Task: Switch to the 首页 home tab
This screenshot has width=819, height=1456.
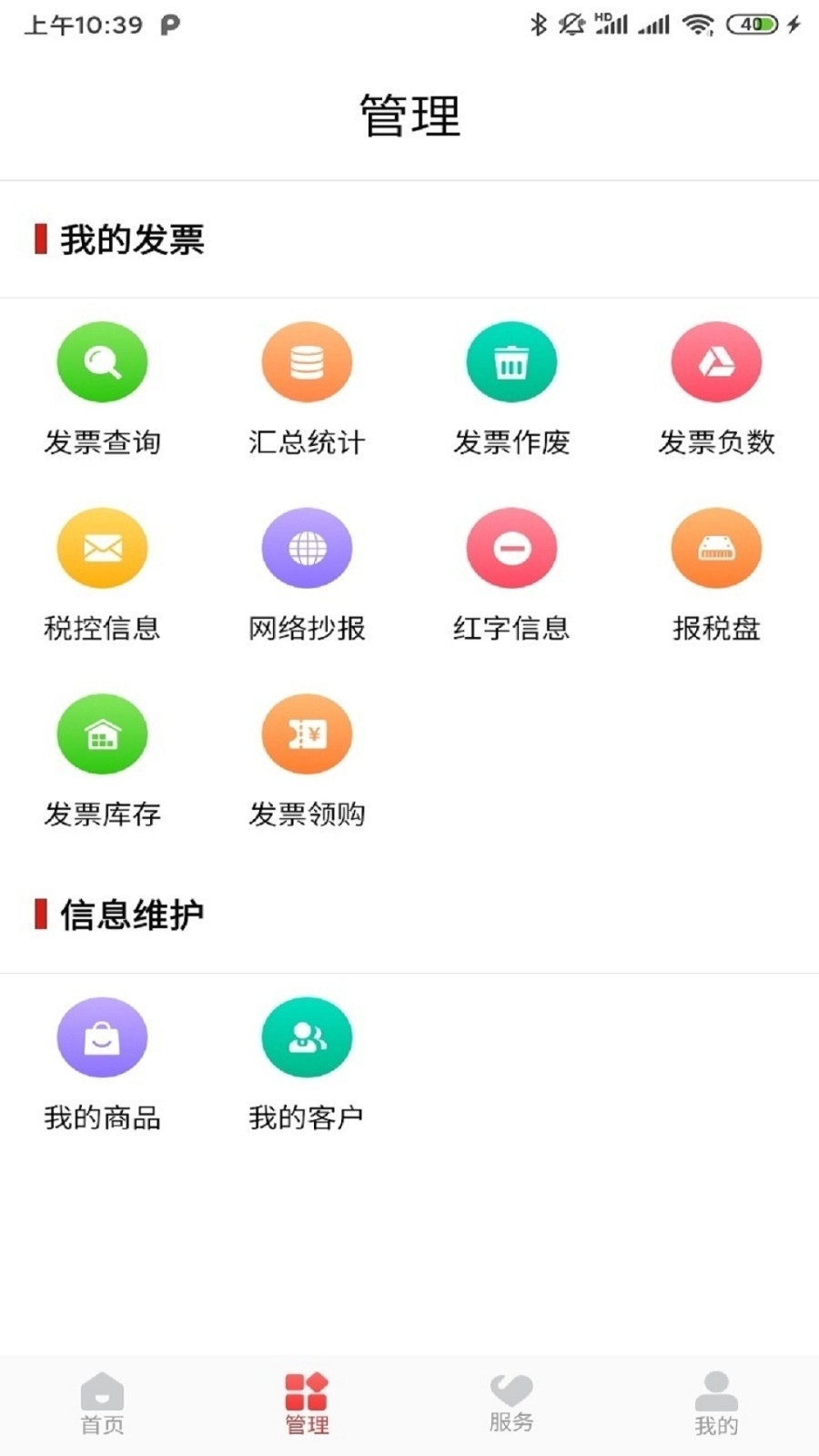Action: coord(102,1401)
